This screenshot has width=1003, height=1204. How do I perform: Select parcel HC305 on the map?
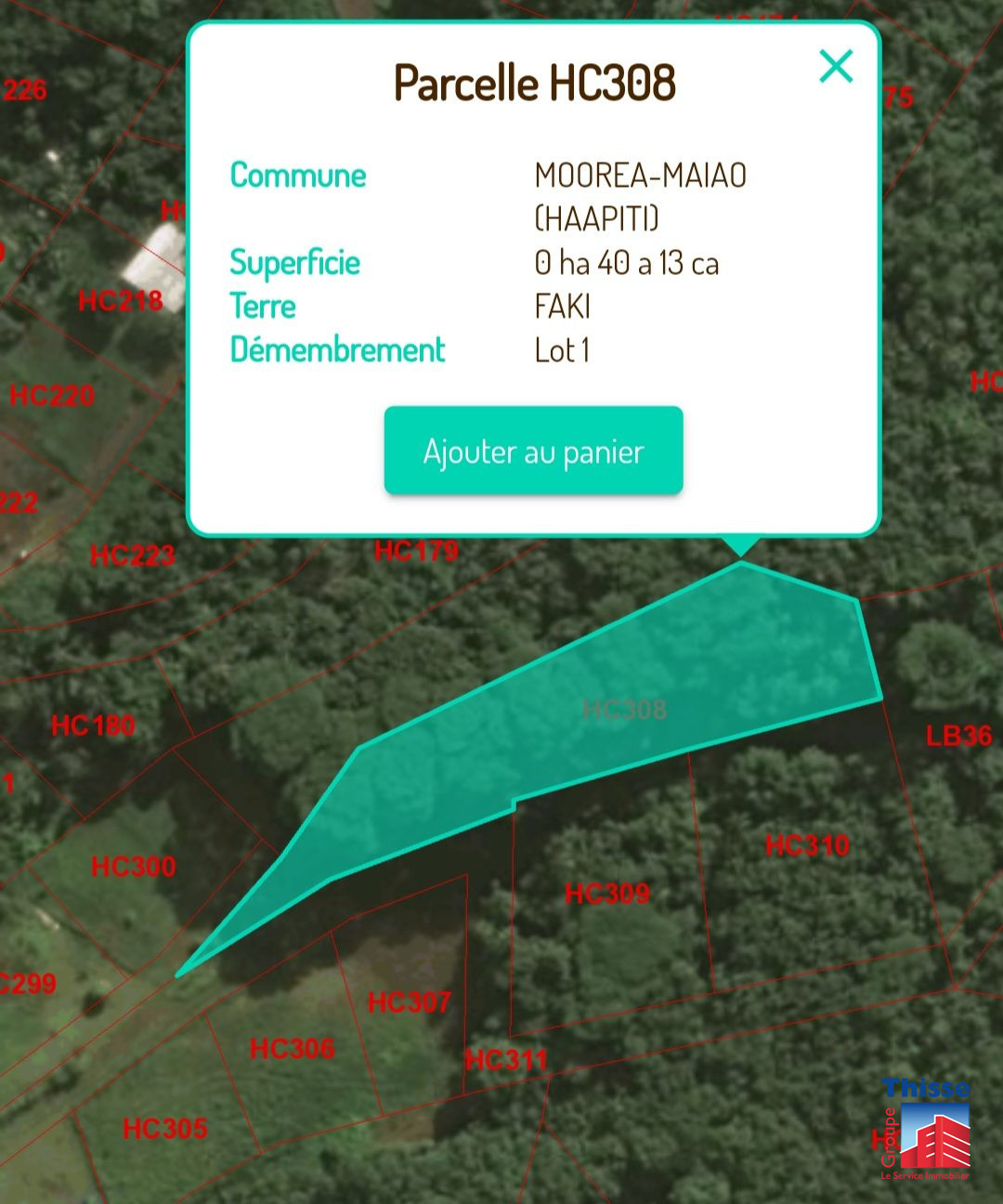coord(165,1129)
